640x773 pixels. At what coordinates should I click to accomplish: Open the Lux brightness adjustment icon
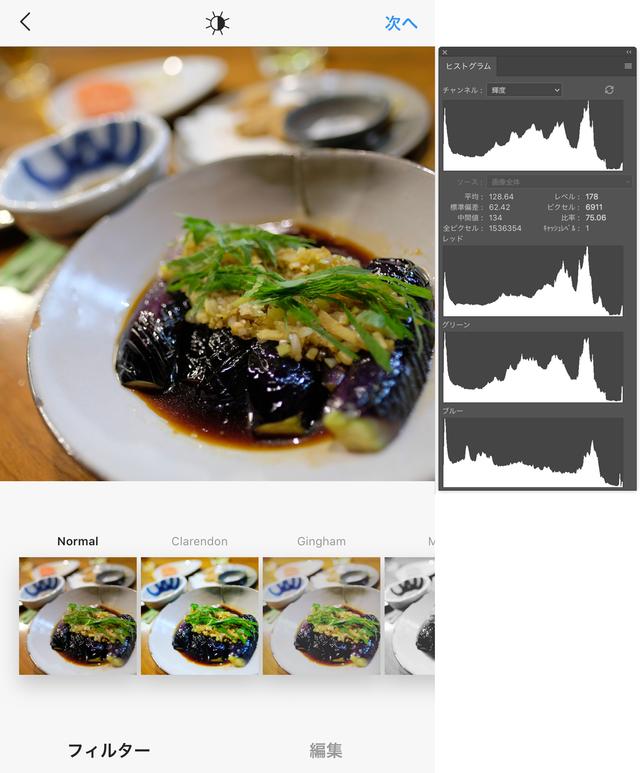(x=217, y=23)
